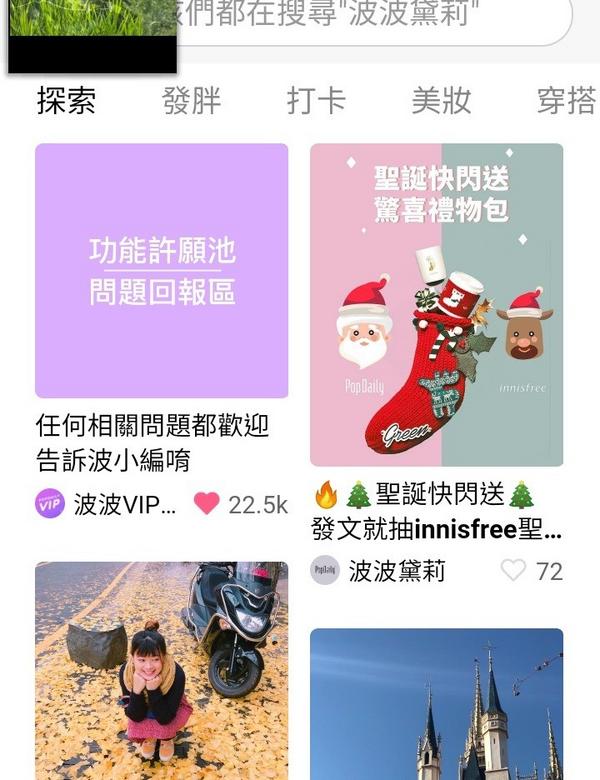Open the 功能許願池 問題回報區 card
The width and height of the screenshot is (600, 780).
click(162, 271)
